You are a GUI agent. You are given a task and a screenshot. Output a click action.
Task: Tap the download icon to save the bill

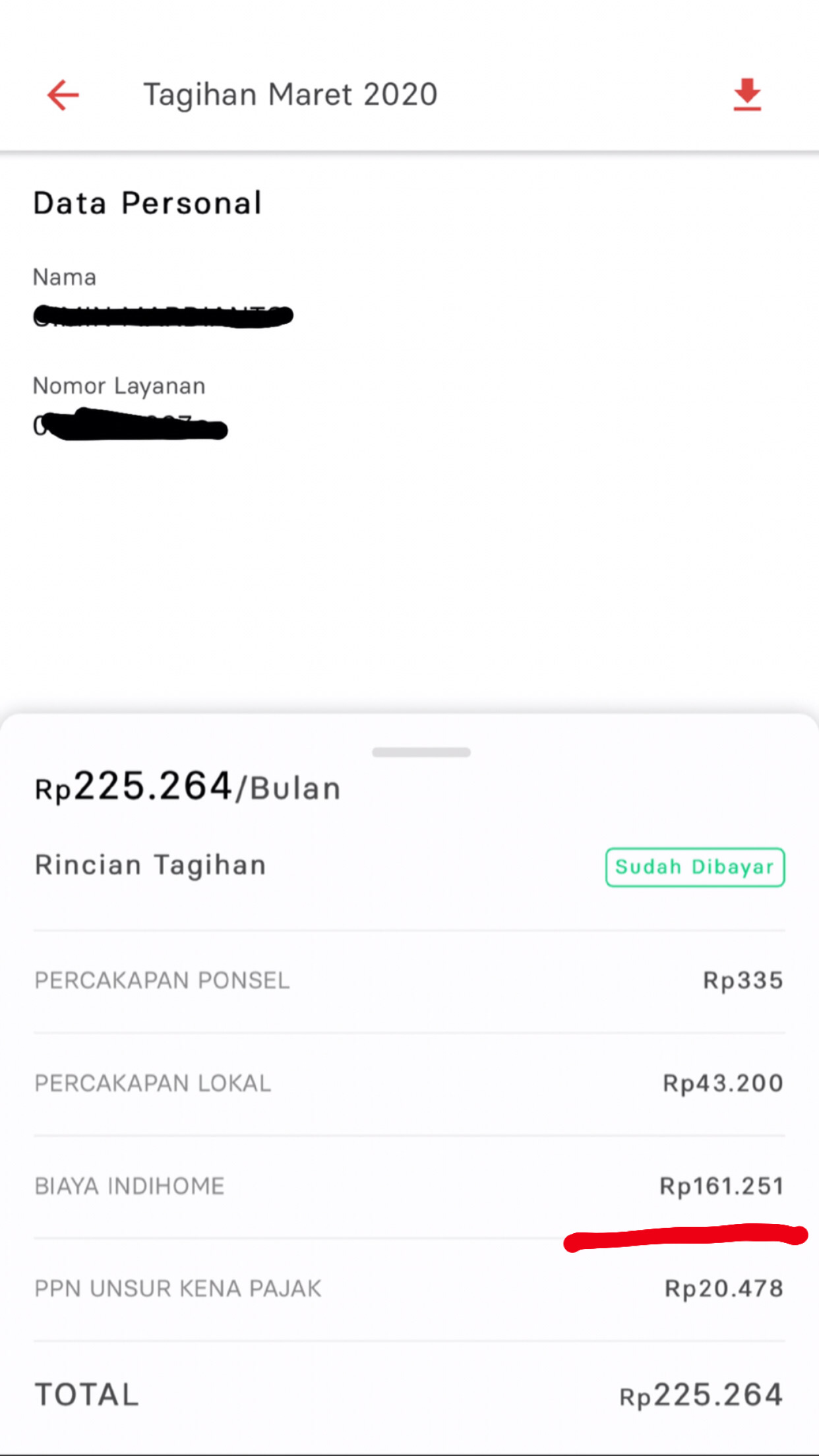pyautogui.click(x=746, y=94)
